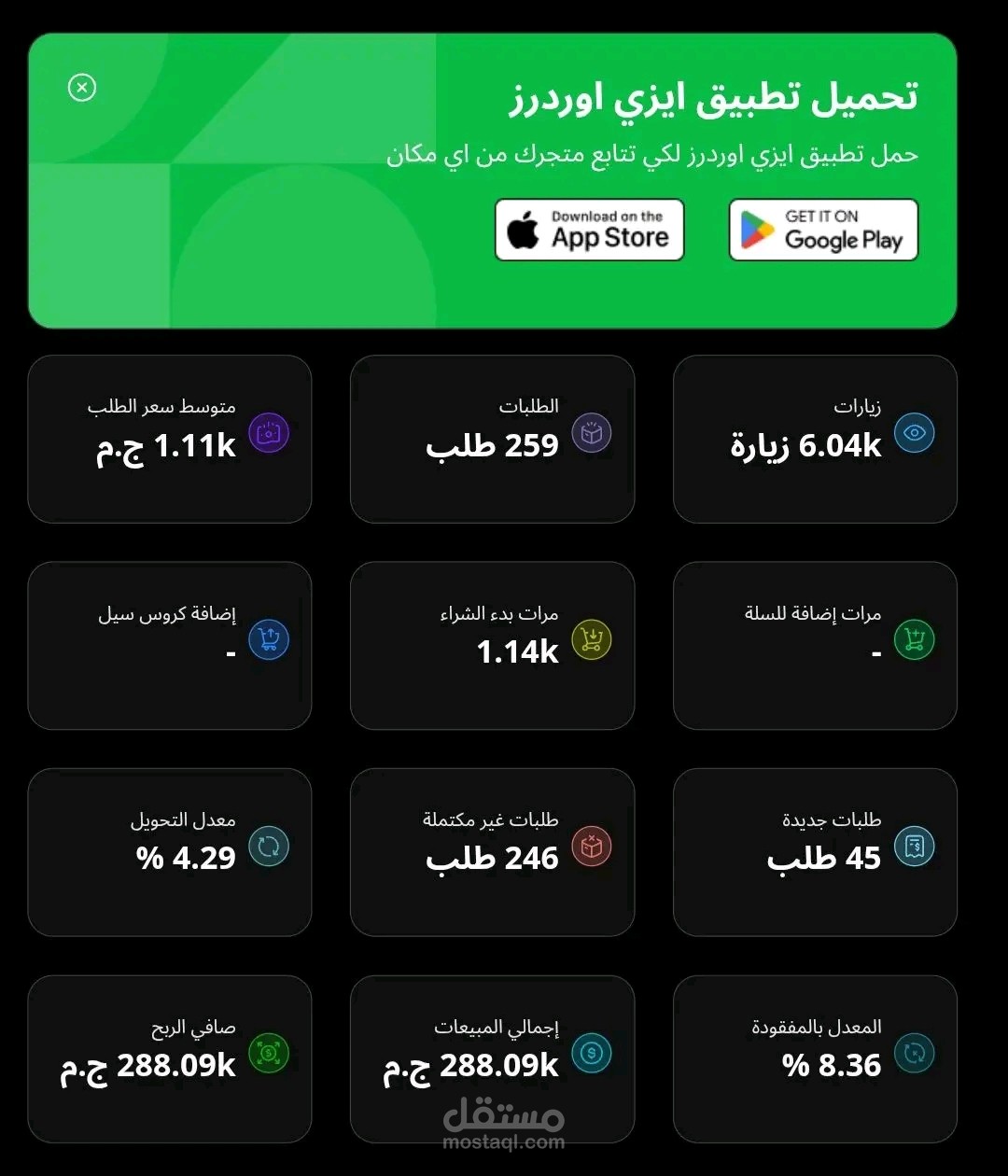Image resolution: width=1008 pixels, height=1176 pixels.
Task: Click the dollar coin icon on إجمالي المبيعات card
Action: [592, 1054]
